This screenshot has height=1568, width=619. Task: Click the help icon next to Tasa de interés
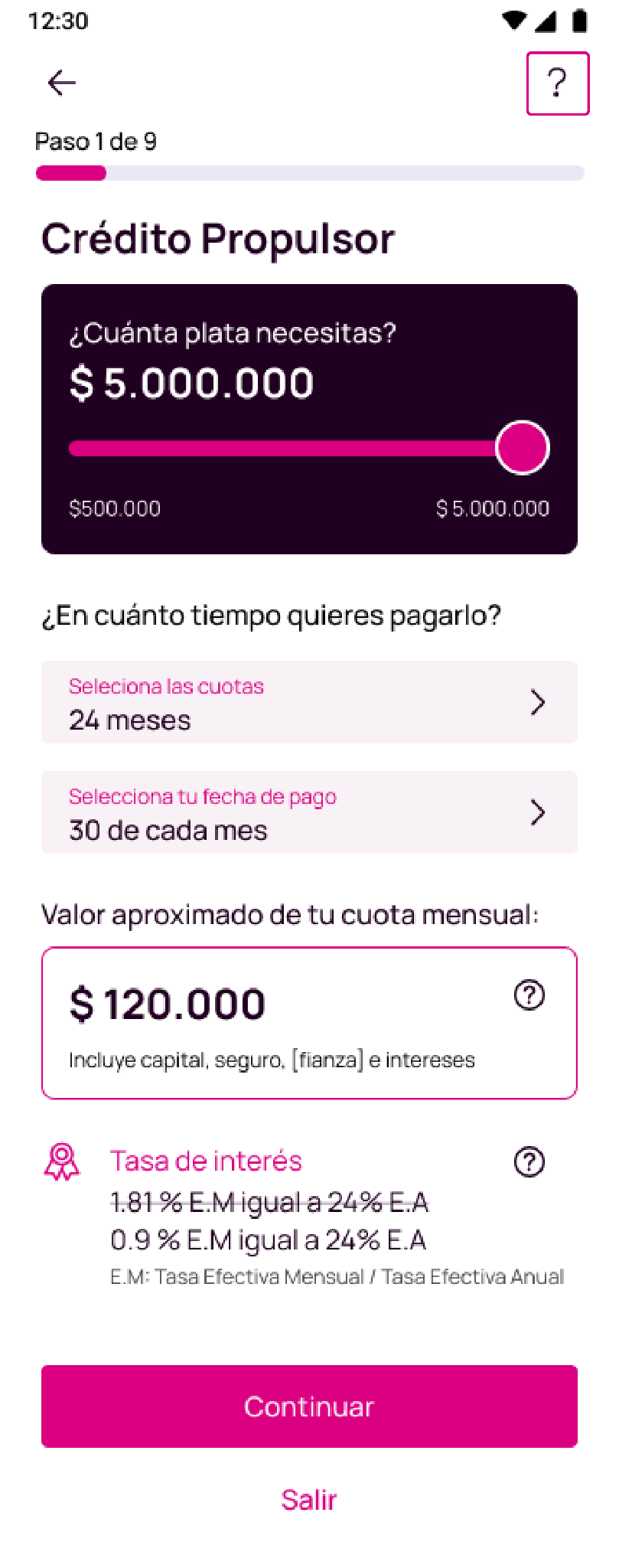click(x=528, y=1161)
